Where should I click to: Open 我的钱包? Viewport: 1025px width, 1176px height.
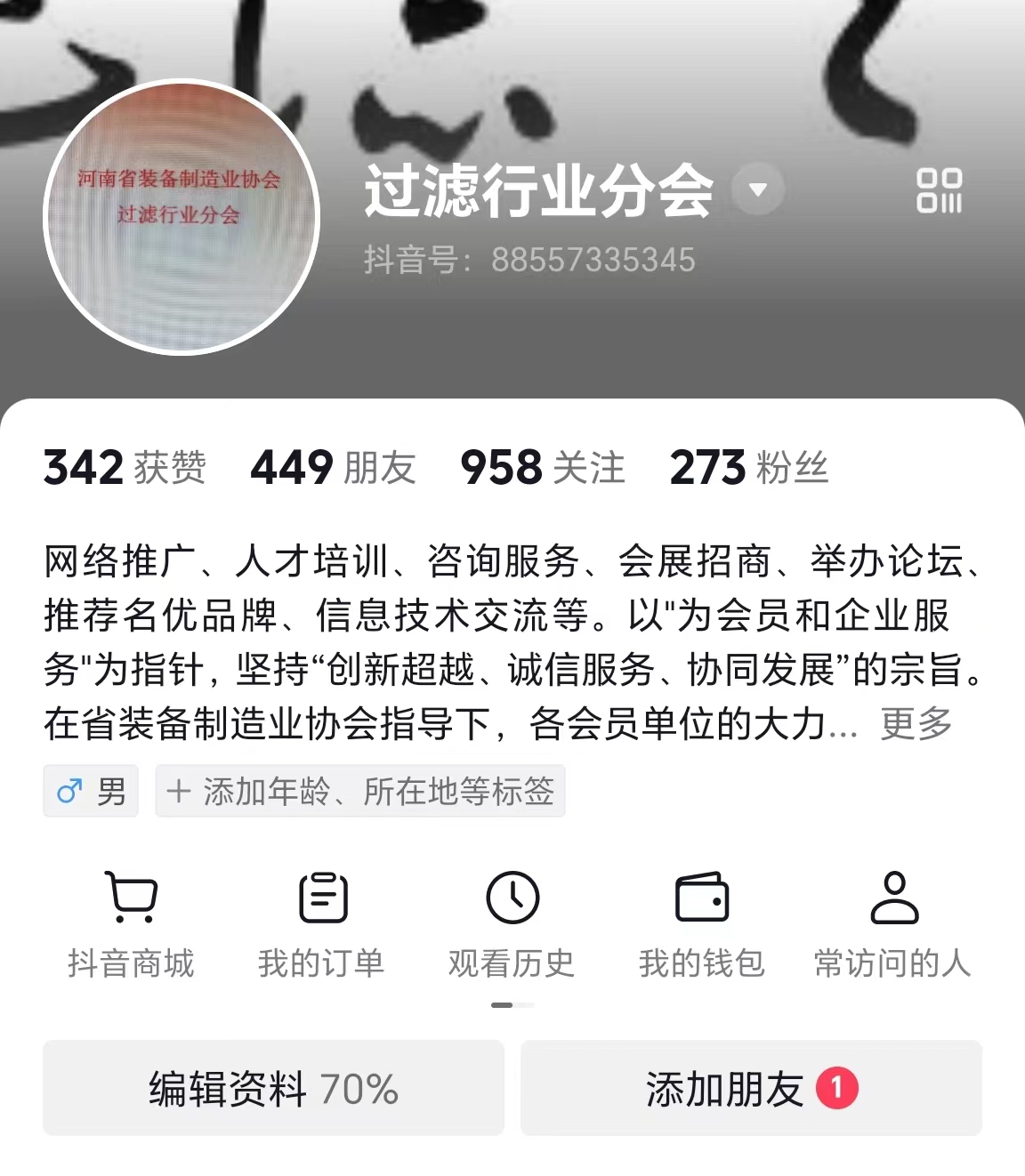point(701,923)
